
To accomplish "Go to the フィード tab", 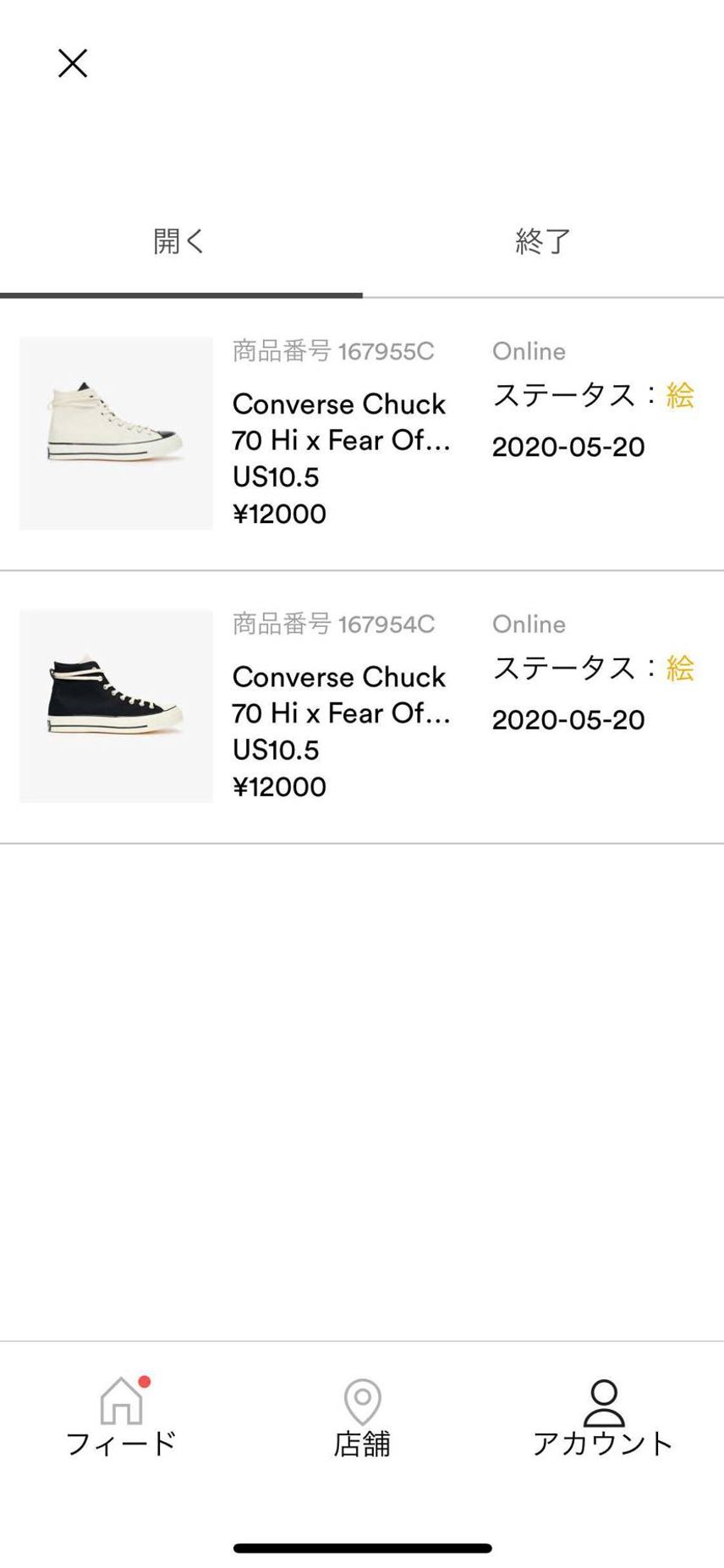I will (121, 1417).
